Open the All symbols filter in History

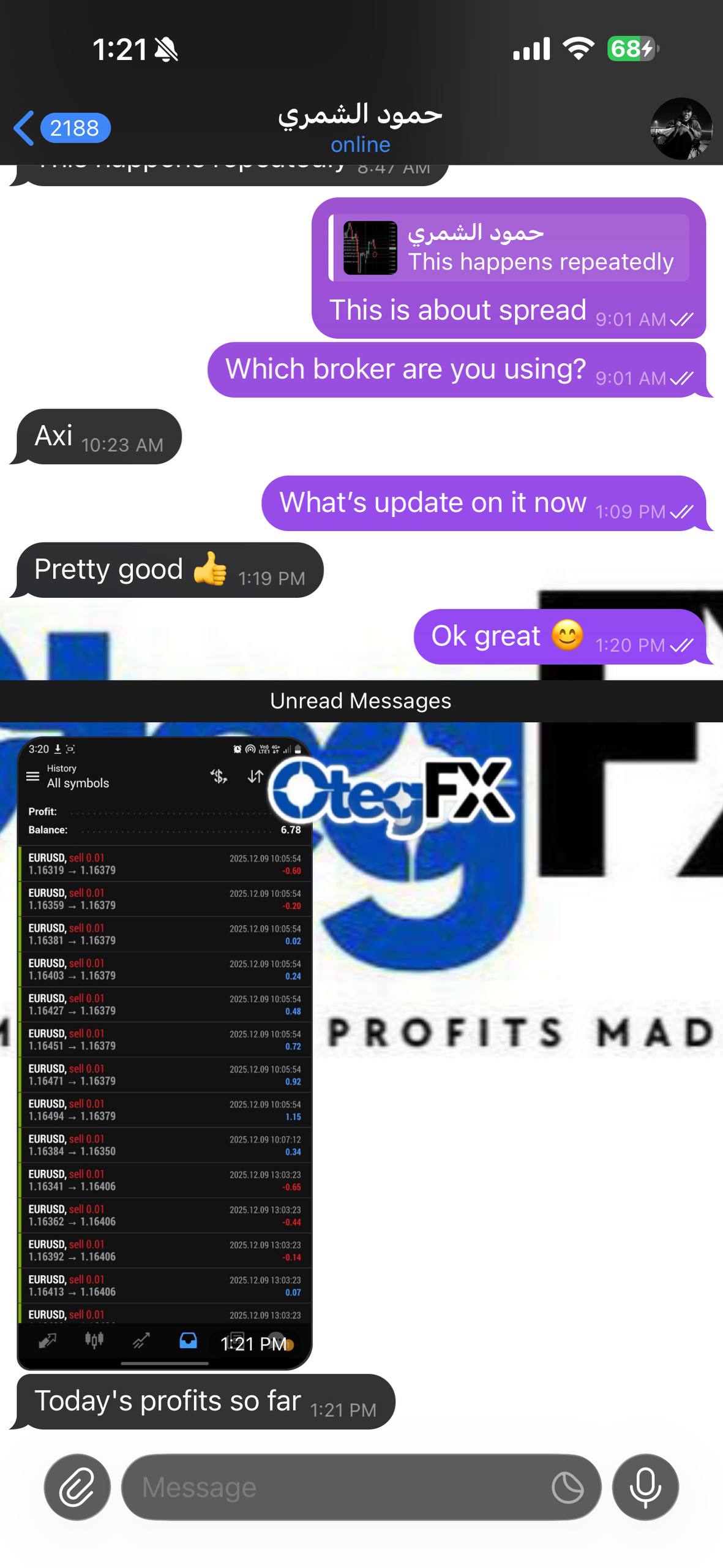pos(77,783)
